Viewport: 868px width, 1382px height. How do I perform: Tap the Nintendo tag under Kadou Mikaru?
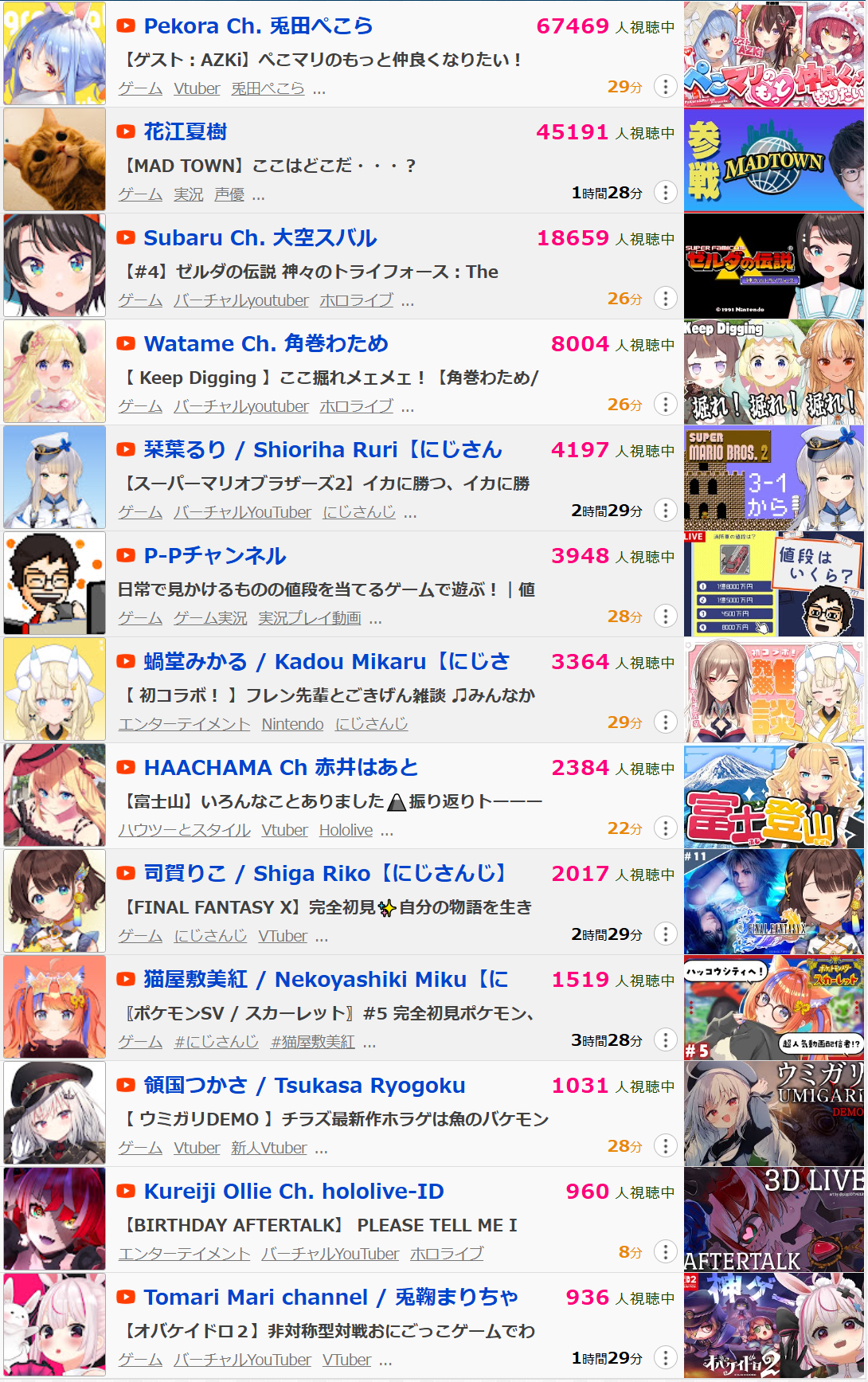click(292, 724)
